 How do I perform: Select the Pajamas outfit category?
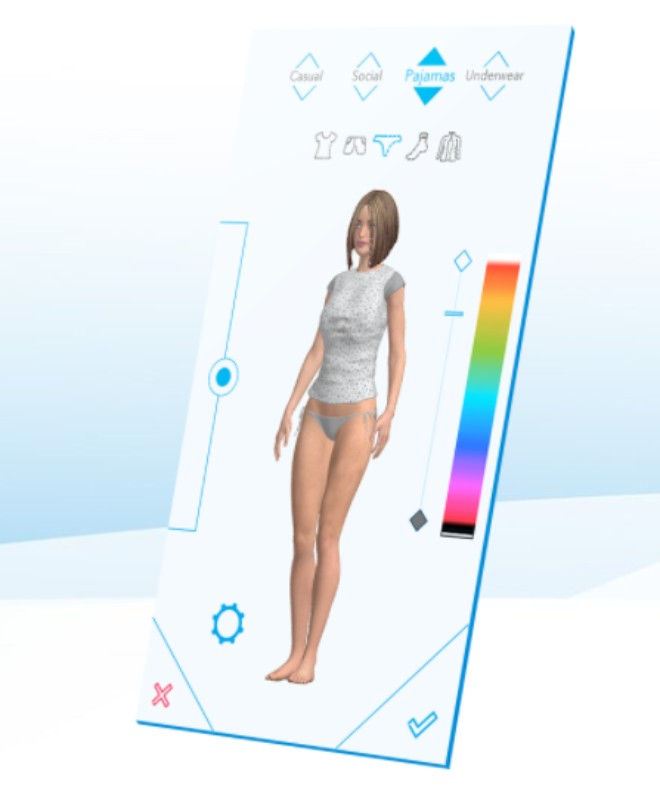429,76
